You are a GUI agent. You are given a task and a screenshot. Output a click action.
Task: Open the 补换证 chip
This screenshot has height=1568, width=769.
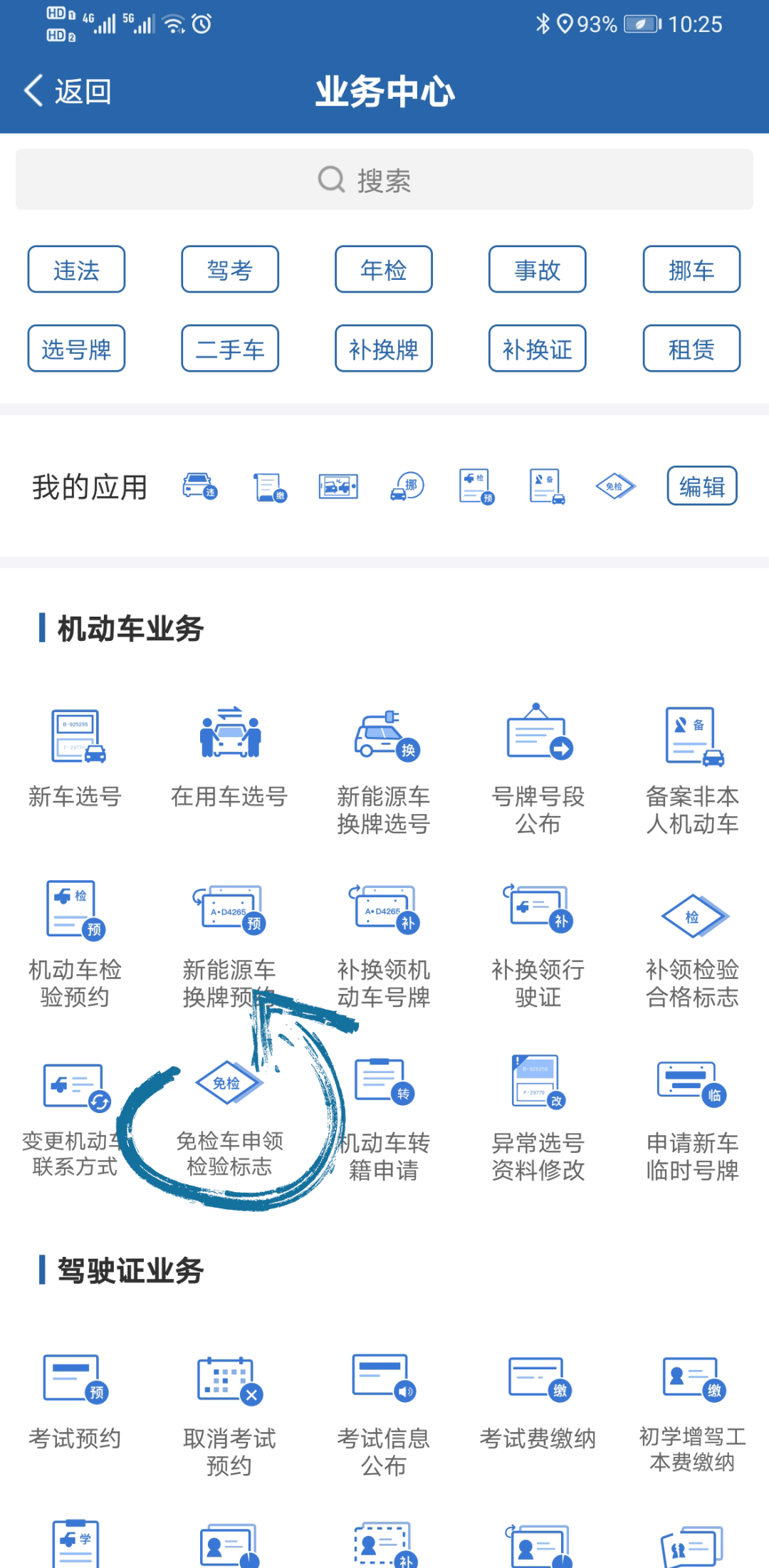pyautogui.click(x=538, y=348)
